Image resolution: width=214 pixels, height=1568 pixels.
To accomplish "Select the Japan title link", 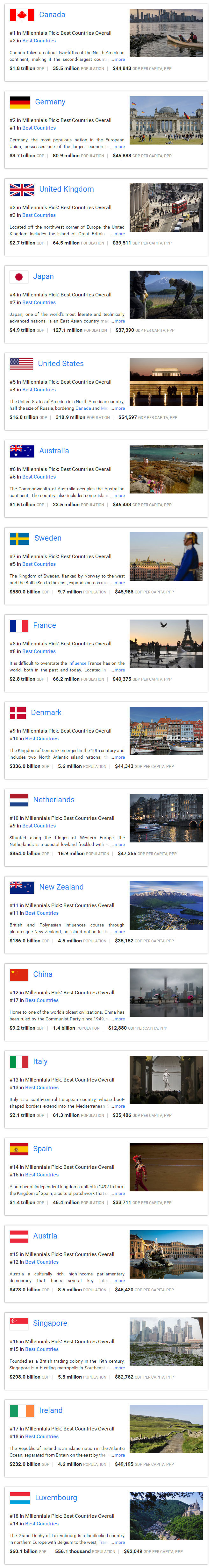I will (x=43, y=276).
